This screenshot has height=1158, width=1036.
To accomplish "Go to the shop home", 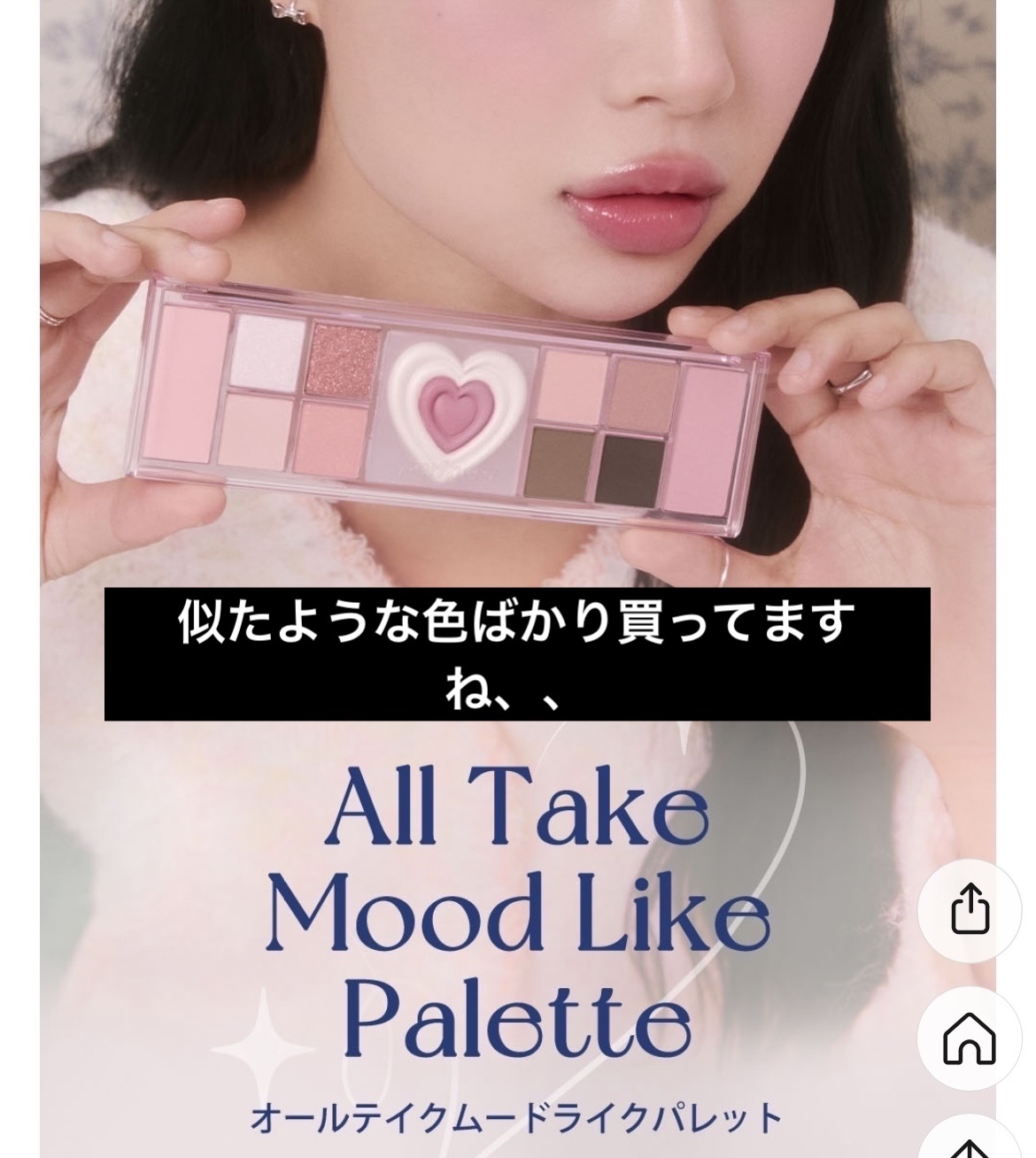I will tap(970, 1037).
